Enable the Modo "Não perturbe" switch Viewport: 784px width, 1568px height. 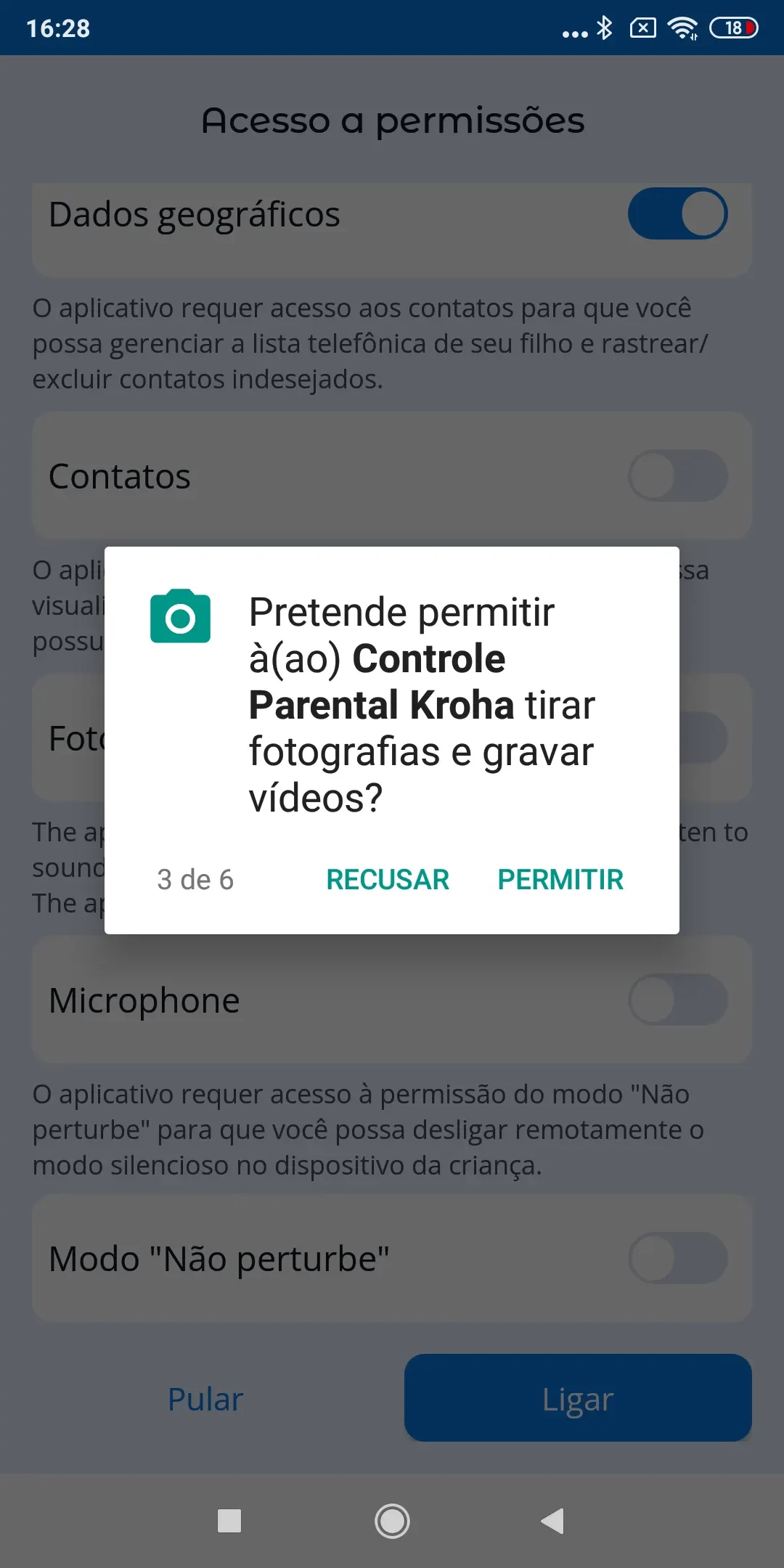pyautogui.click(x=677, y=1258)
